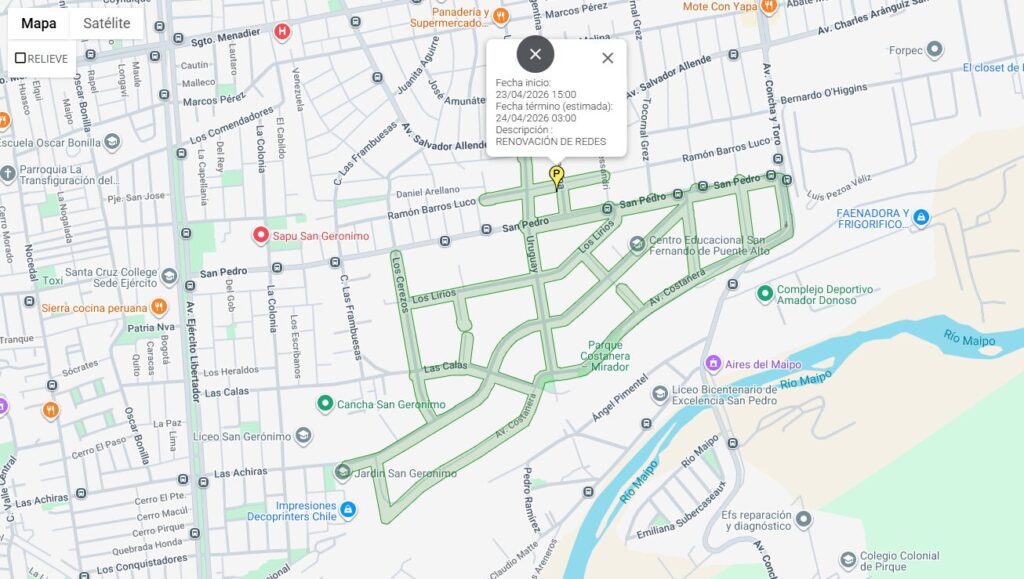Tap the dark circular close button
Viewport: 1024px width, 579px height.
tap(535, 54)
